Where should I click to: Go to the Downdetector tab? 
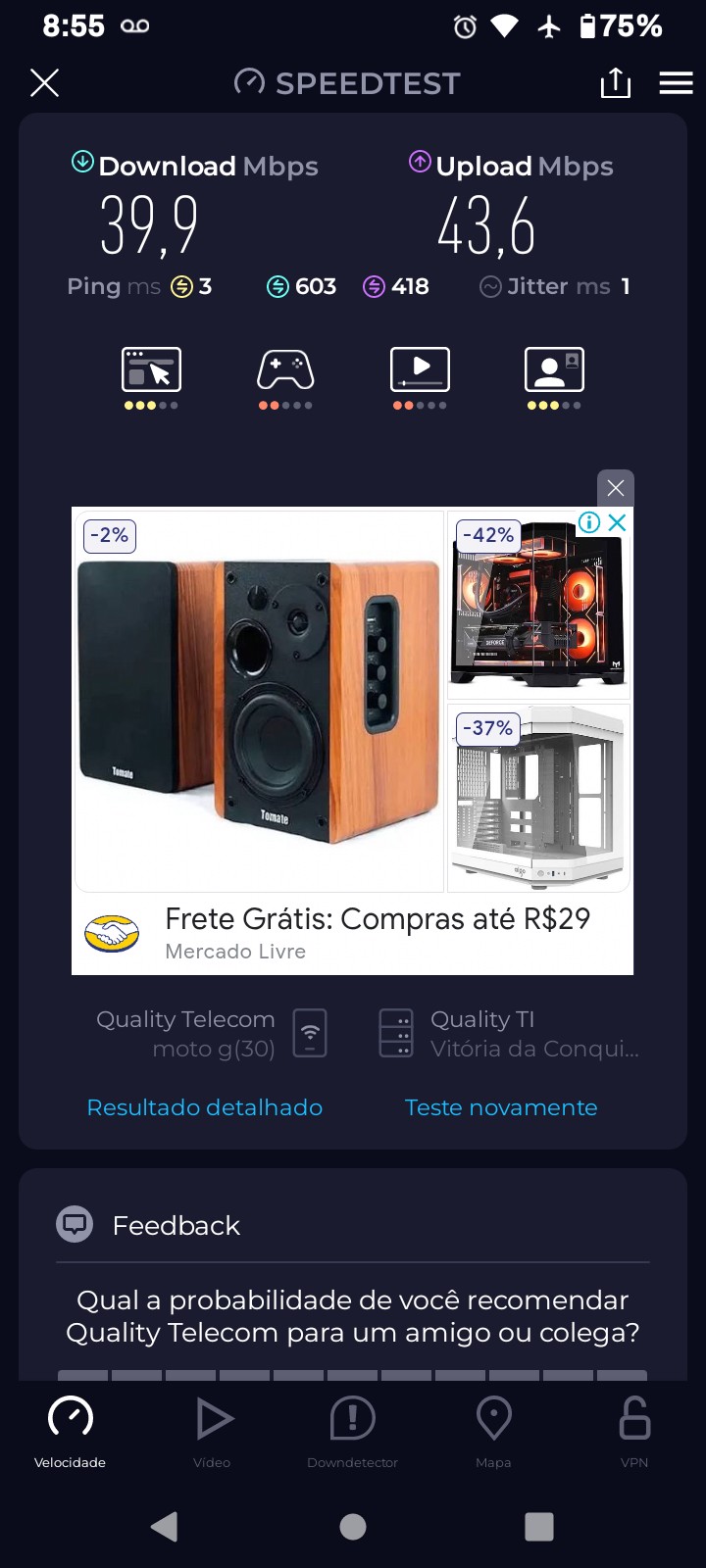click(353, 1431)
